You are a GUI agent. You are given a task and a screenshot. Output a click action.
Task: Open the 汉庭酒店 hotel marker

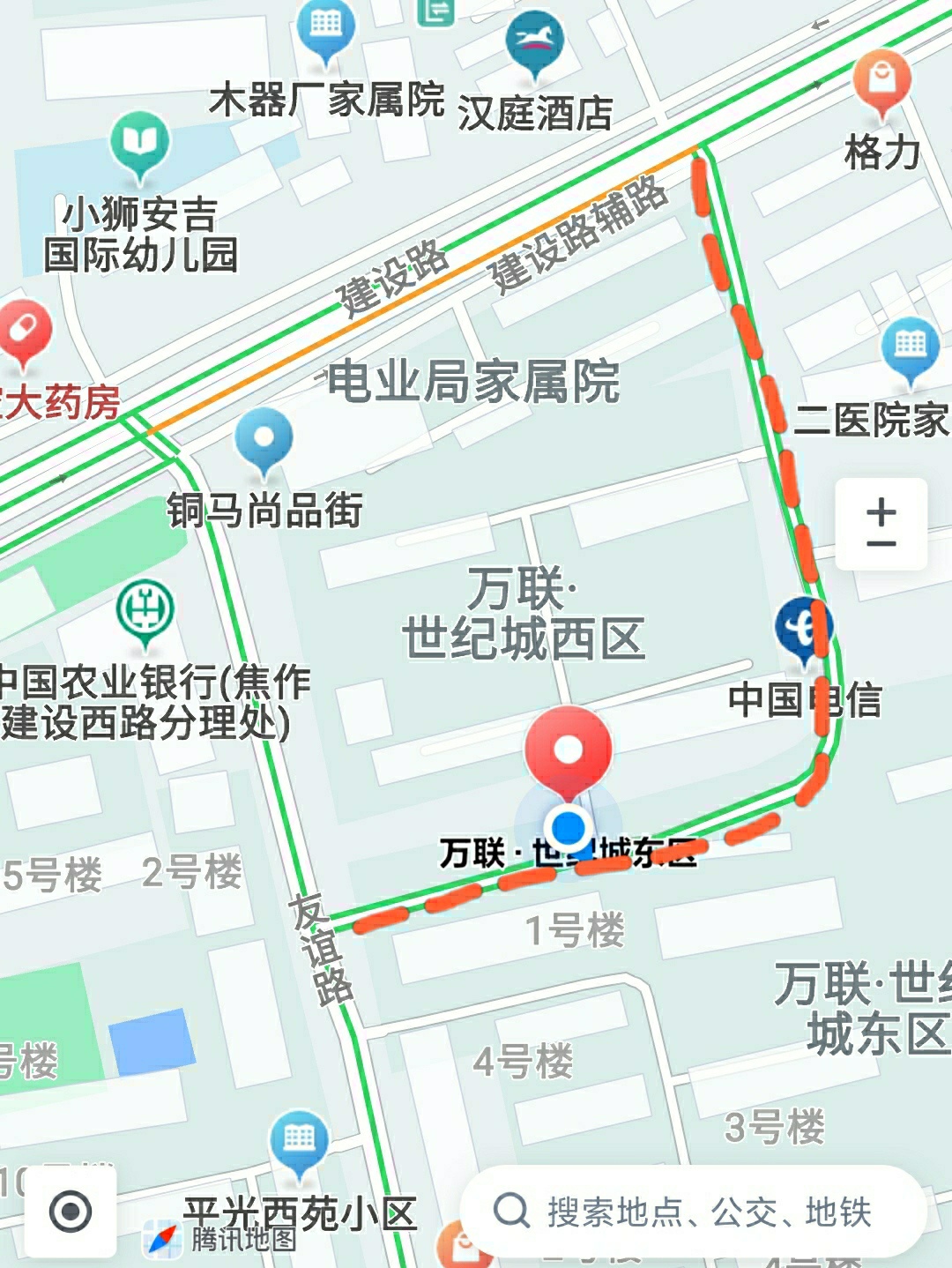[534, 44]
